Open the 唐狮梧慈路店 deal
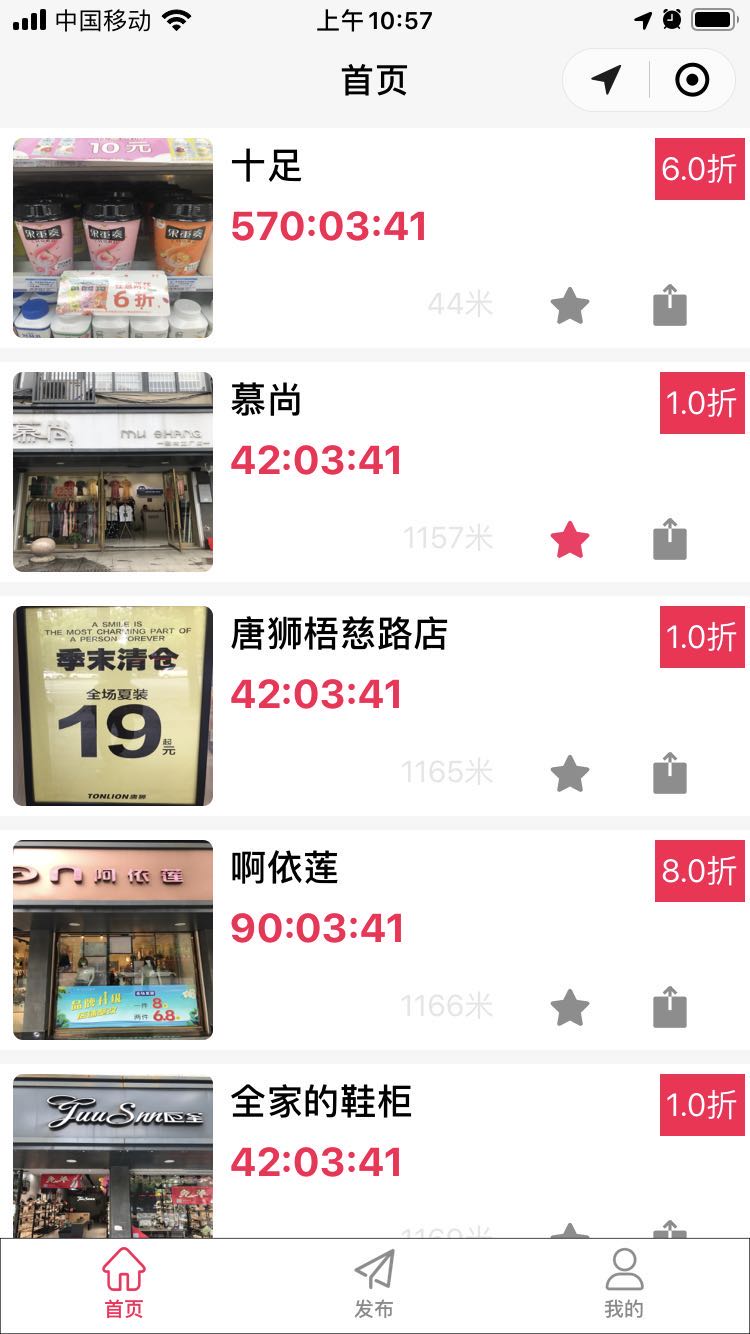Image resolution: width=750 pixels, height=1334 pixels. coord(375,706)
